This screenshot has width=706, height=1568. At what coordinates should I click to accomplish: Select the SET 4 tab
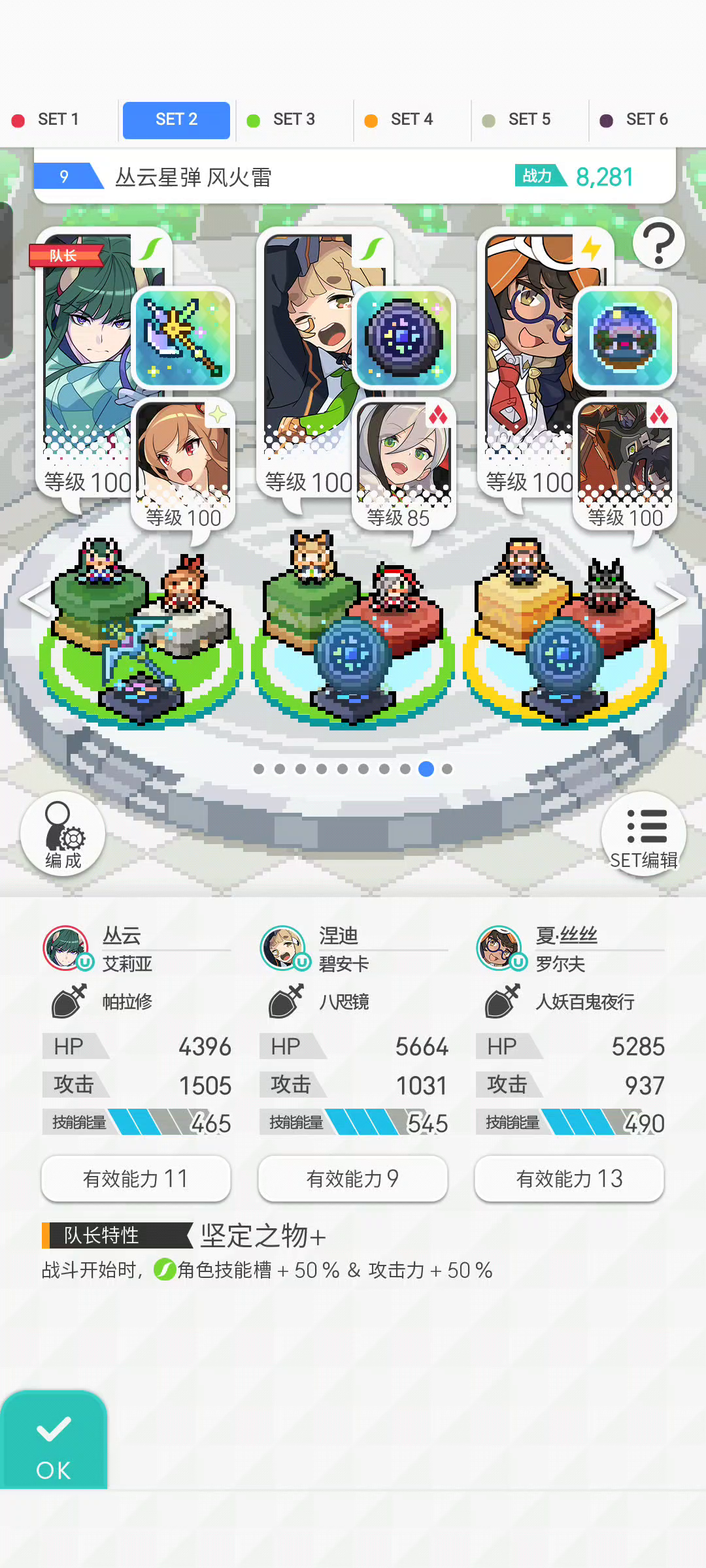tap(411, 120)
